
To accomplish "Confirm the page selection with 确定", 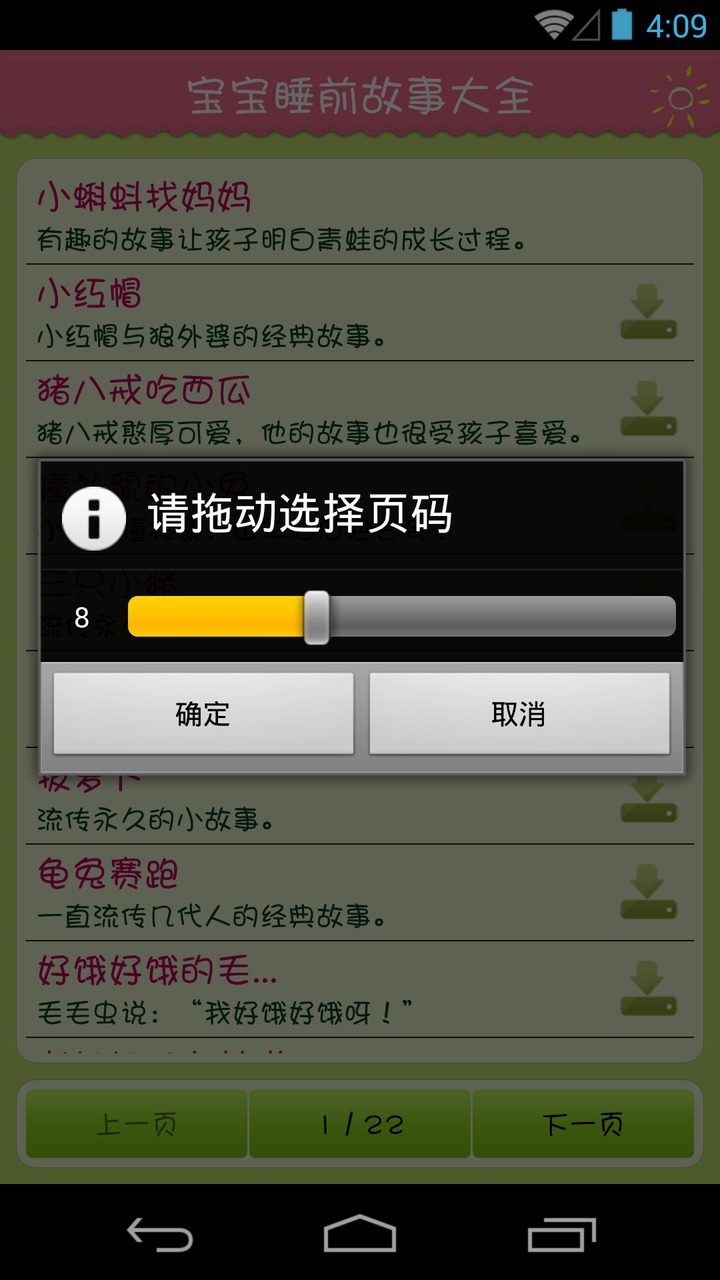I will pyautogui.click(x=203, y=713).
